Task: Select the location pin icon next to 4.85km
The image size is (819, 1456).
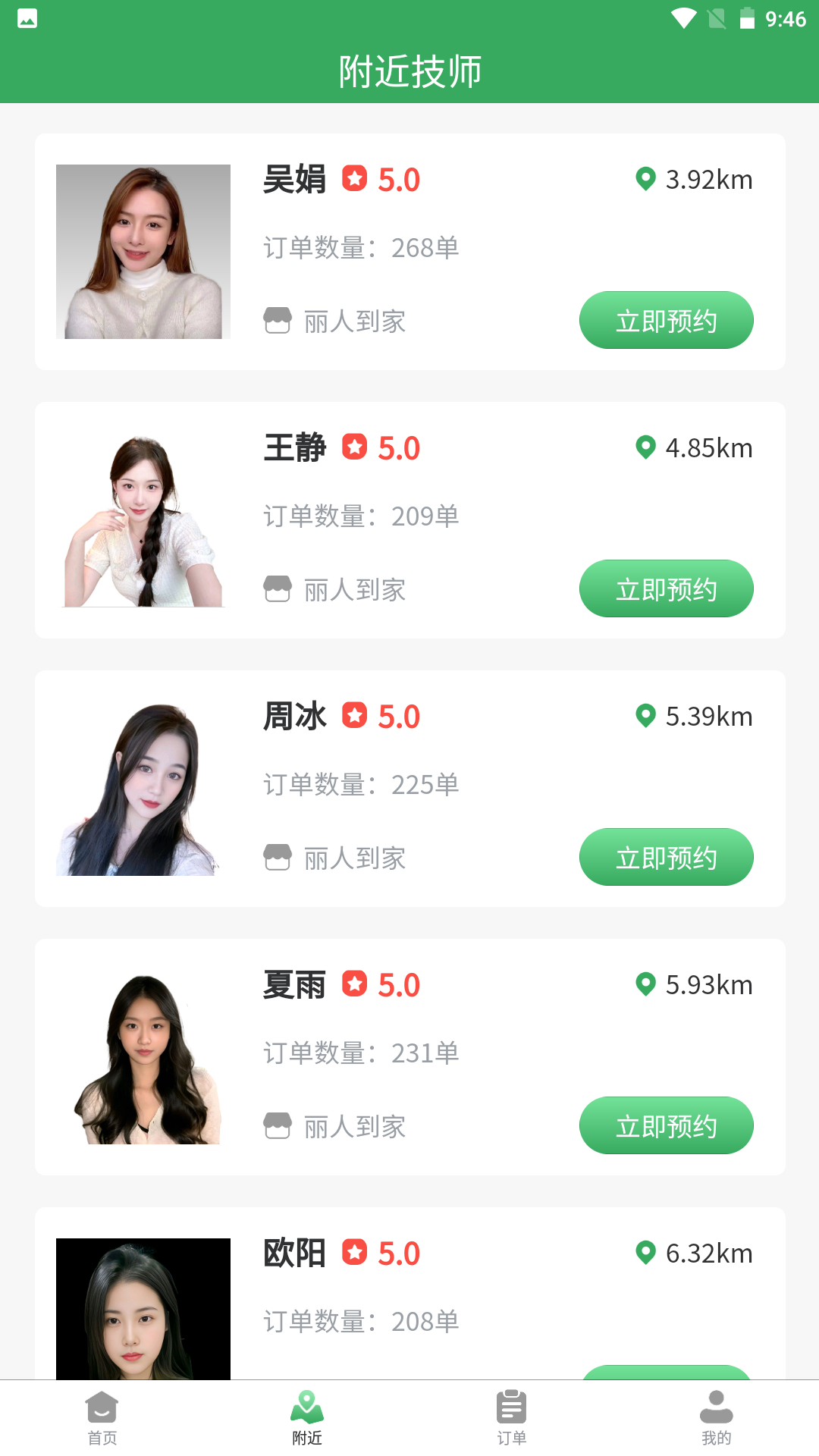Action: pos(645,448)
